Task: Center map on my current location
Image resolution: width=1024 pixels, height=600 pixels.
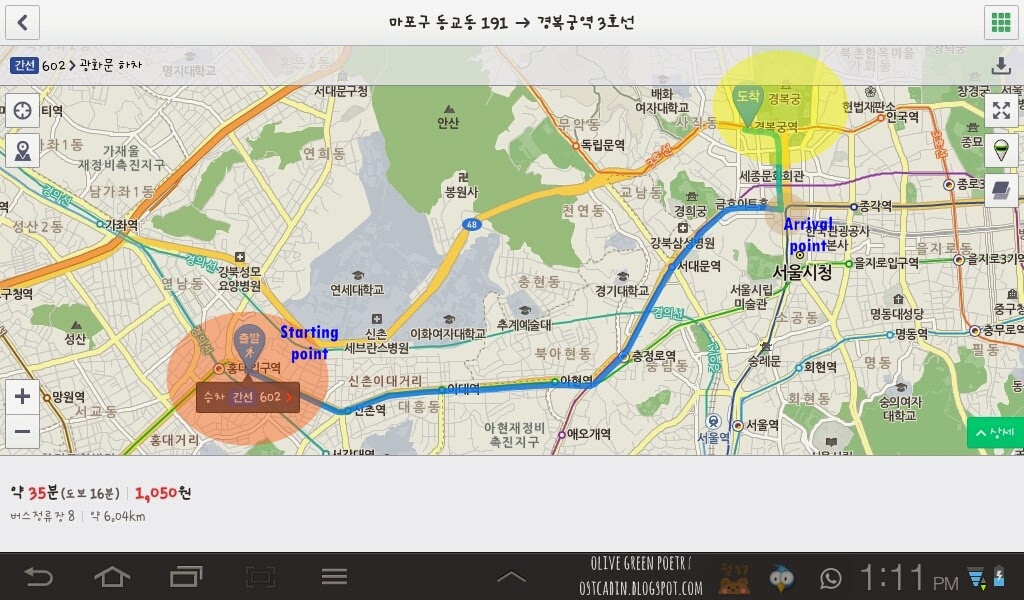Action: (22, 110)
